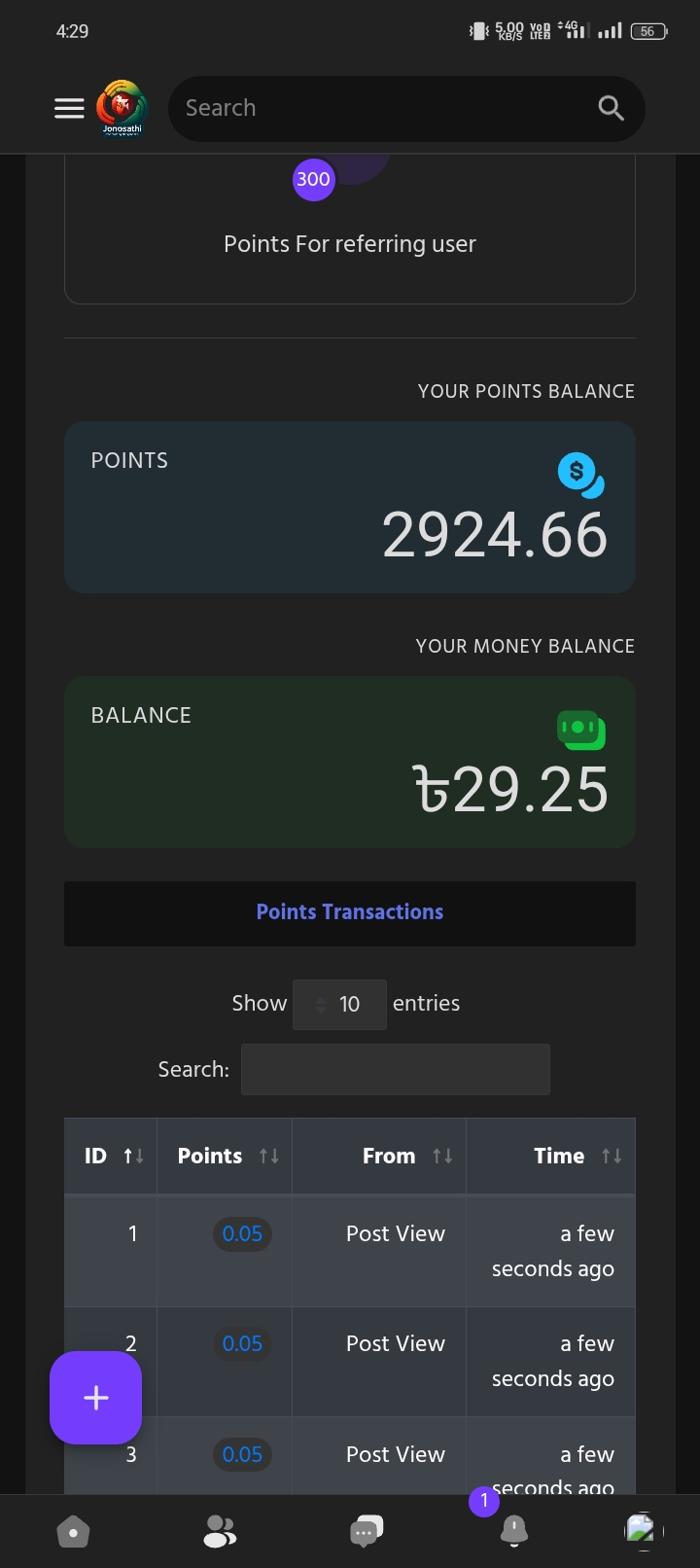700x1568 pixels.
Task: Open the Show entries count dropdown
Action: [x=339, y=1004]
